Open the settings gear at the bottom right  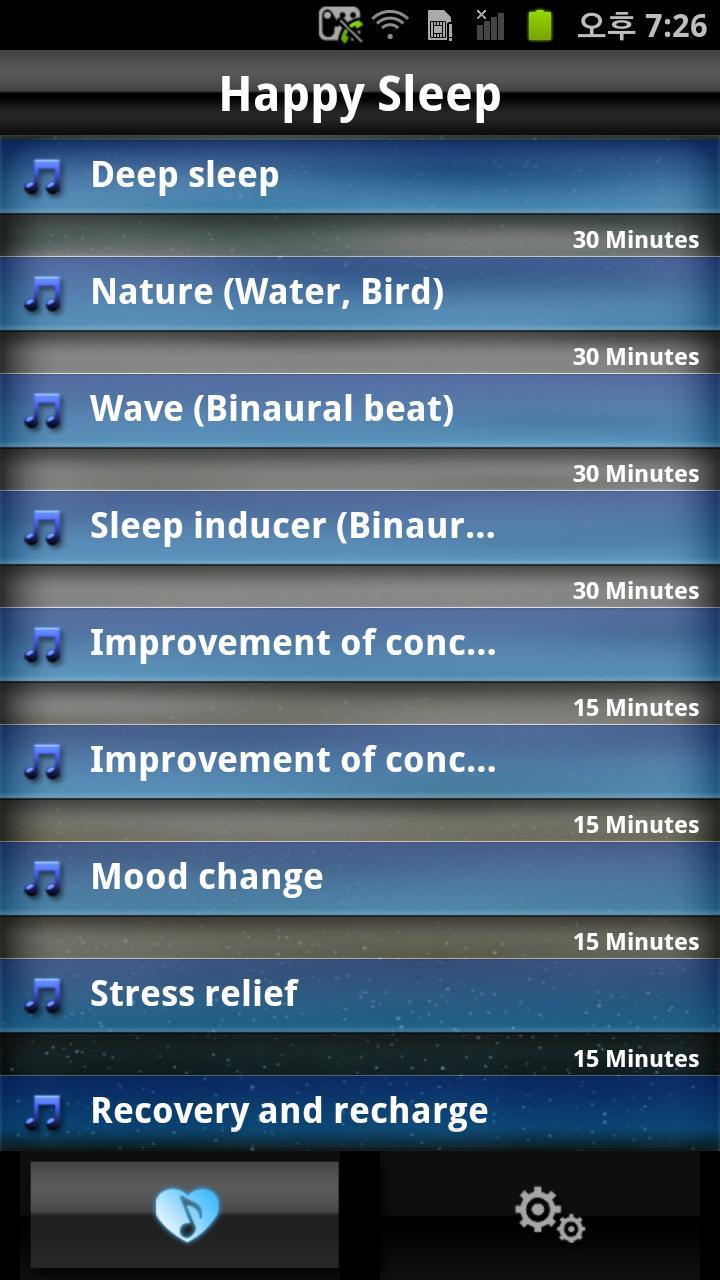547,1214
